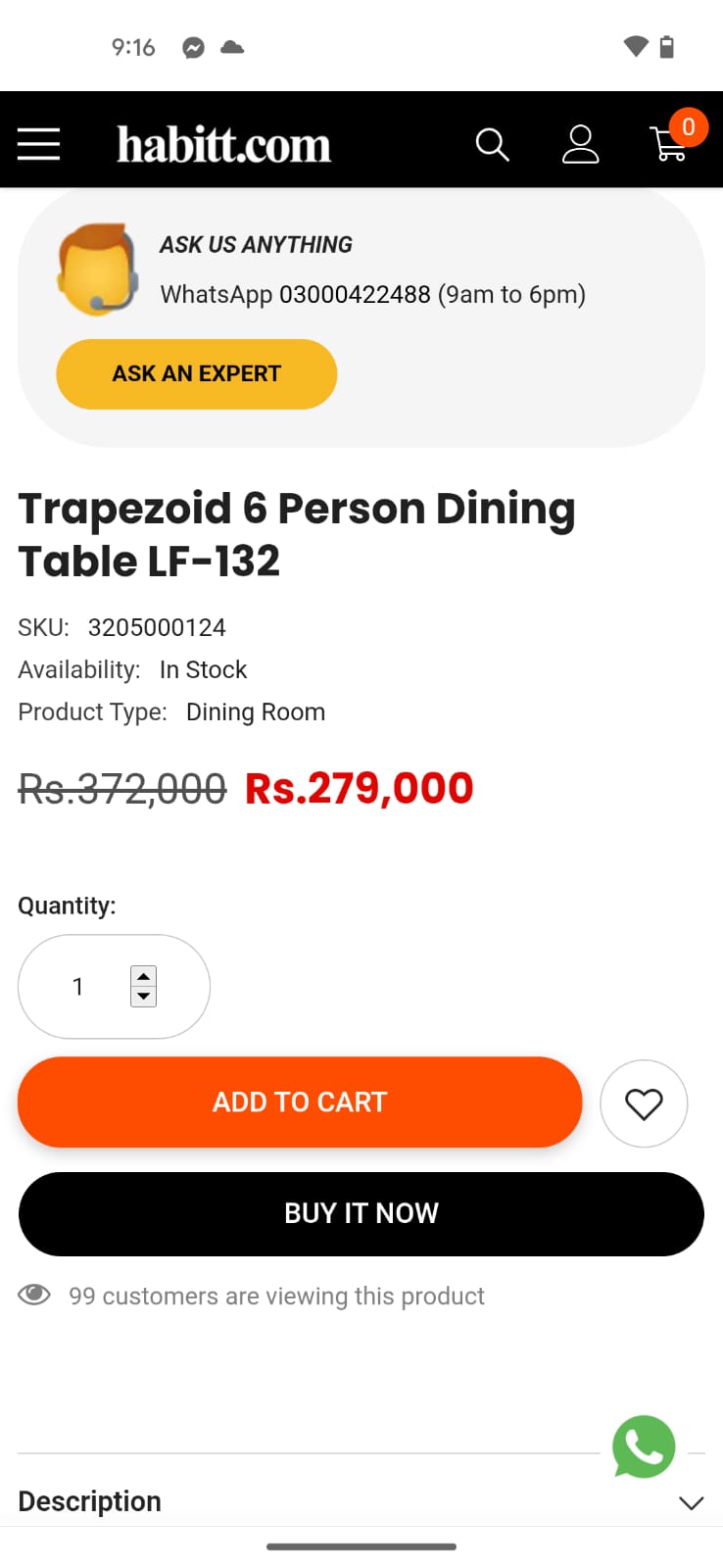Add product to wishlist heart

(644, 1103)
